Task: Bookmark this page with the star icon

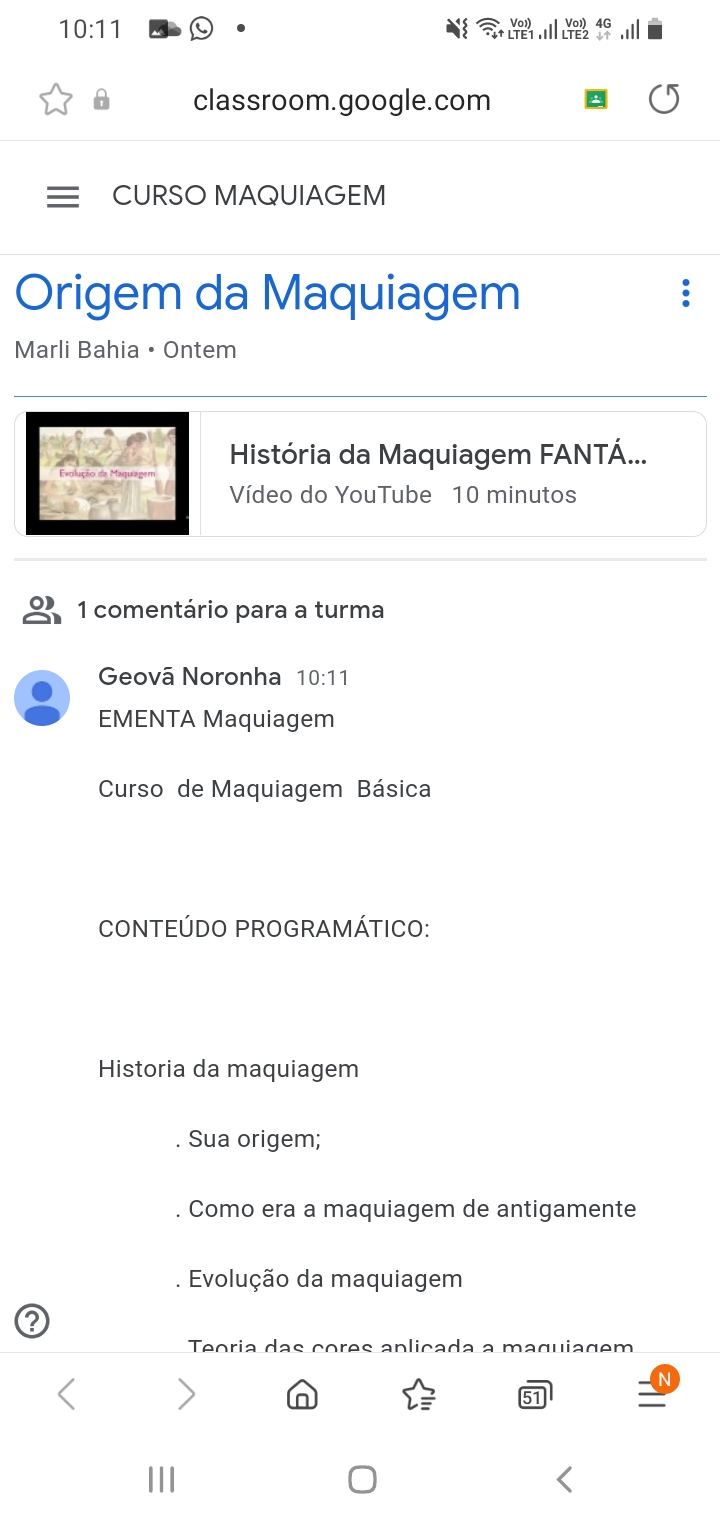Action: coord(56,100)
